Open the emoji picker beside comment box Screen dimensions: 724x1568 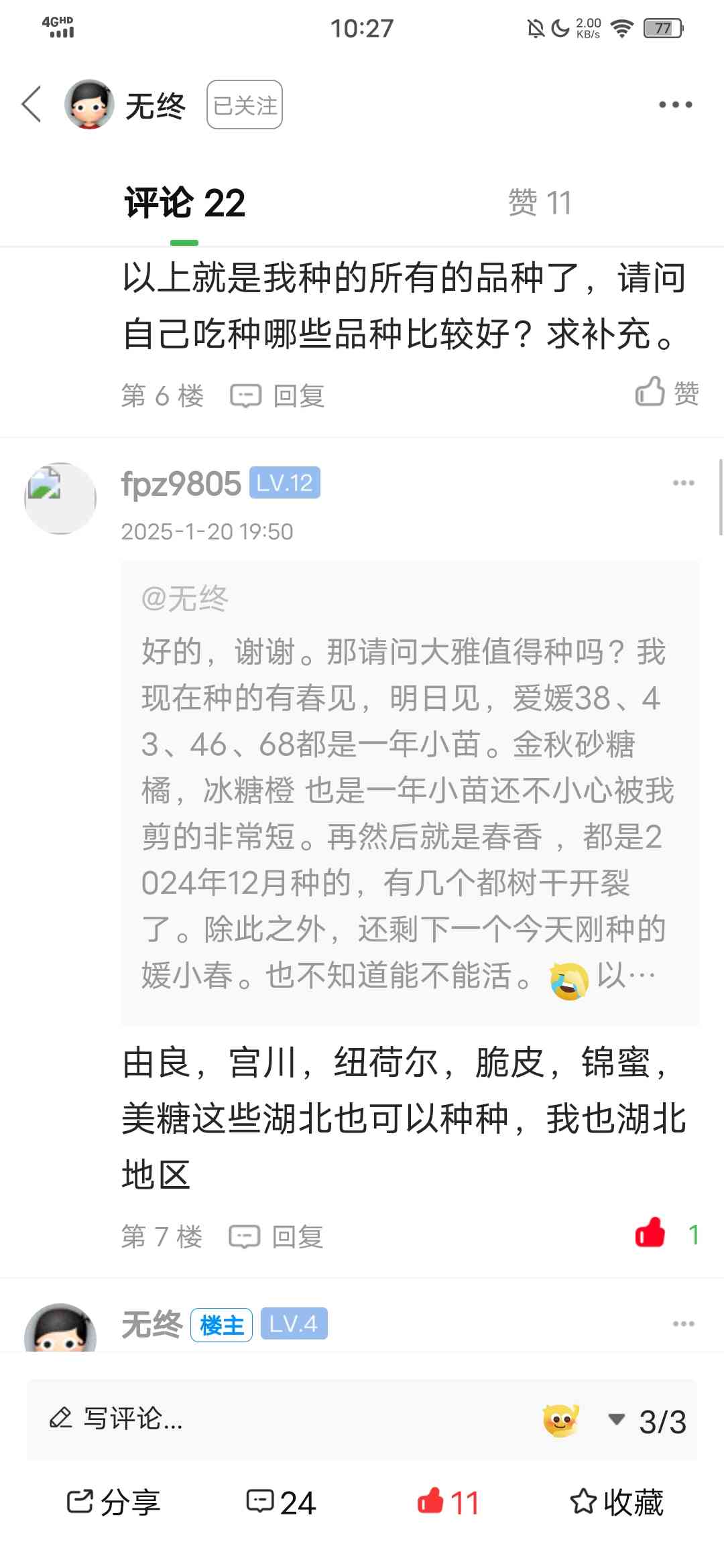click(560, 1420)
